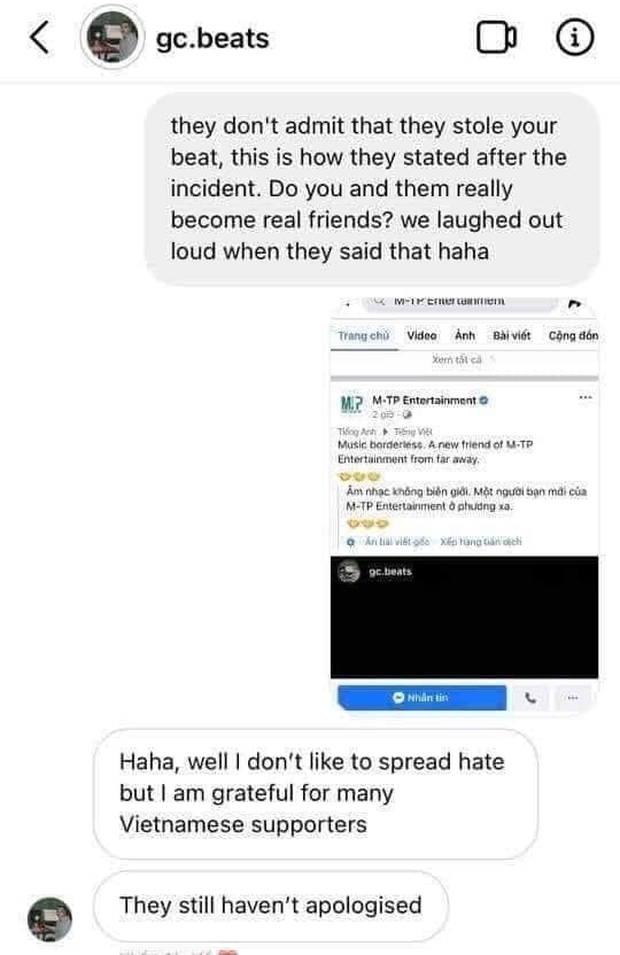Tap gc.beats avatar beside the last message
This screenshot has height=955, width=620.
pos(50,919)
